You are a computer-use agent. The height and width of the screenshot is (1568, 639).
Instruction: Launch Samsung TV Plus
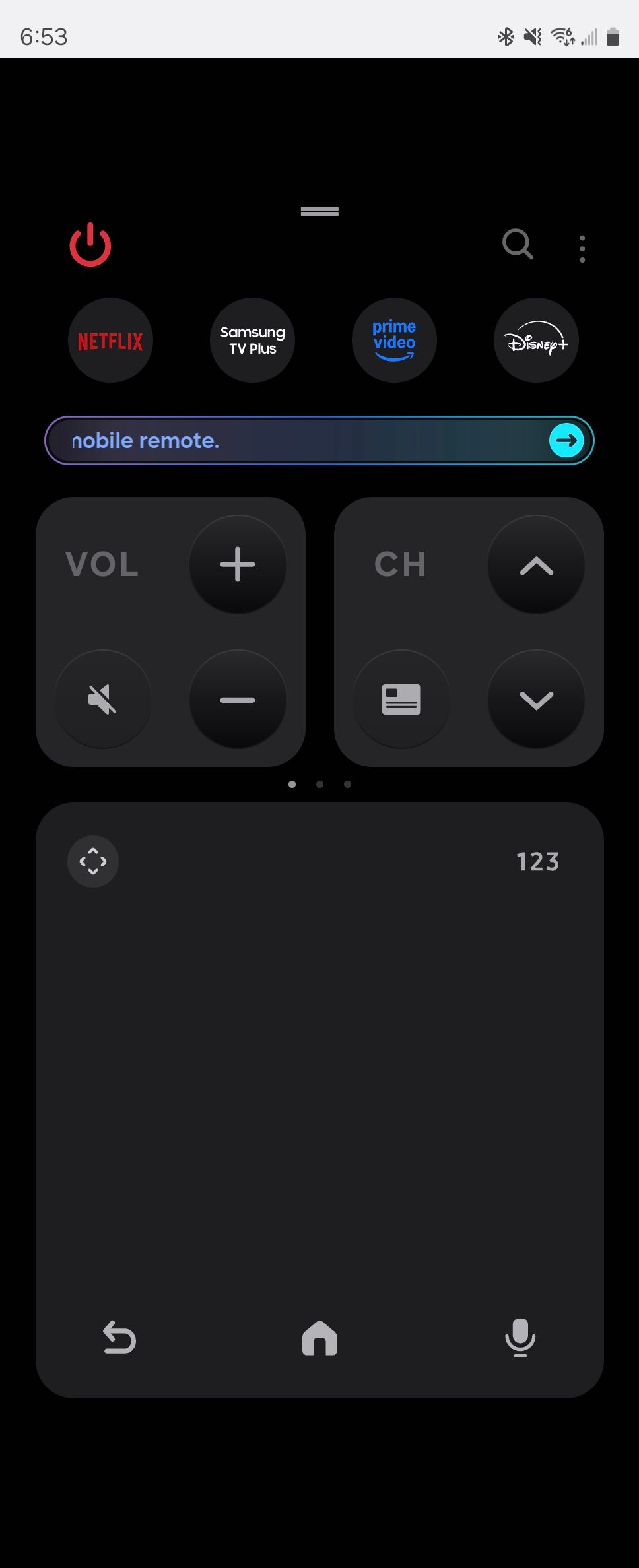252,341
